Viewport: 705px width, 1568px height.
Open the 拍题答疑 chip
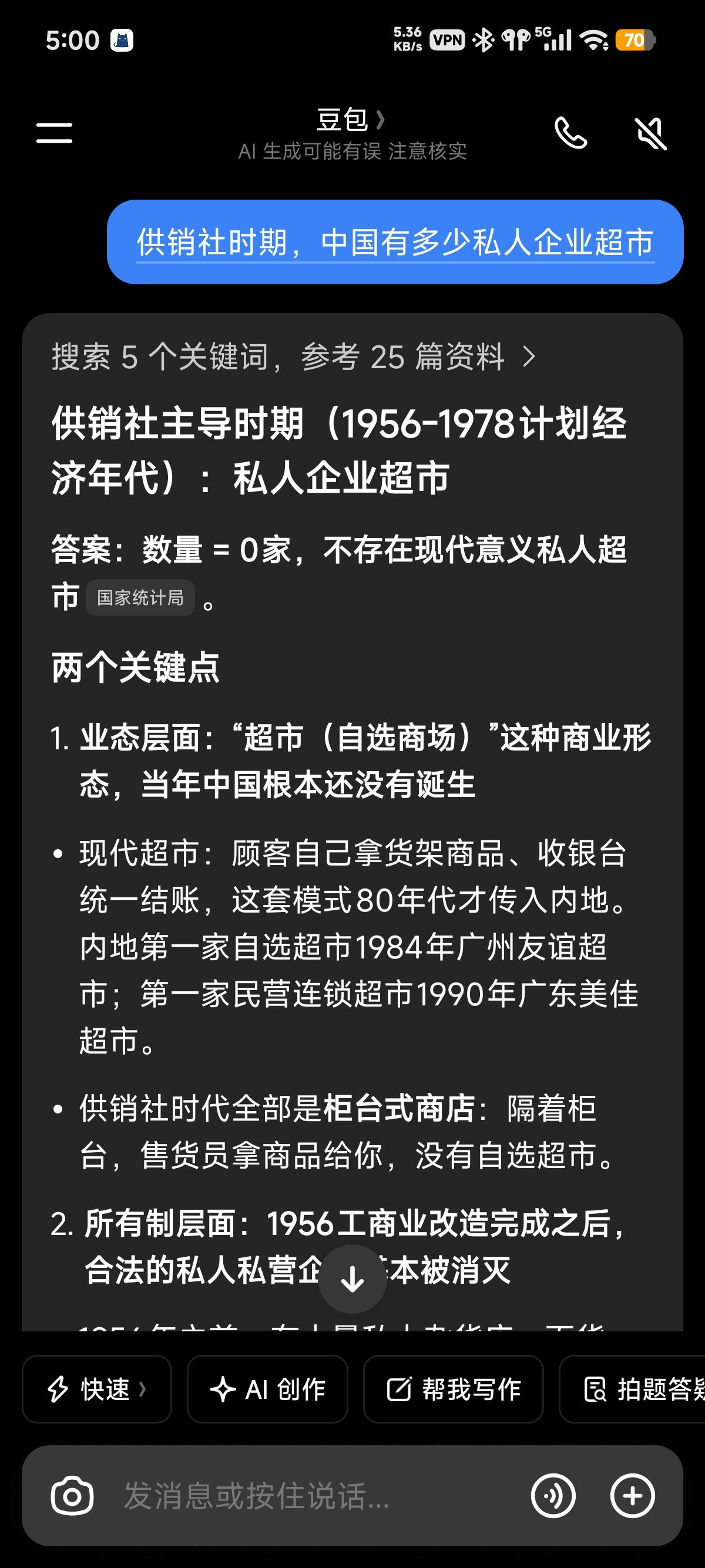tap(633, 1389)
